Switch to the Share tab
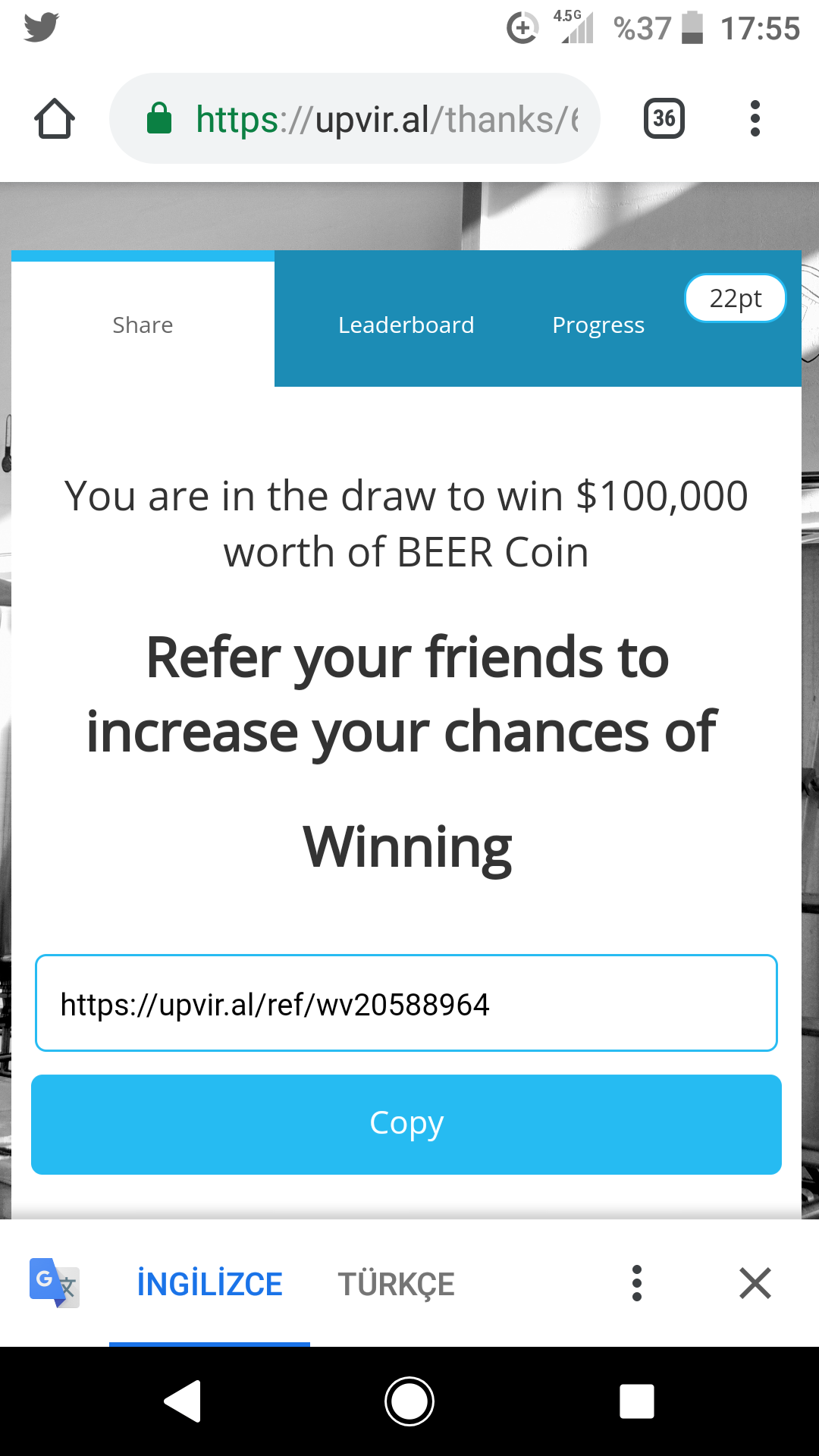Viewport: 819px width, 1456px height. (143, 325)
